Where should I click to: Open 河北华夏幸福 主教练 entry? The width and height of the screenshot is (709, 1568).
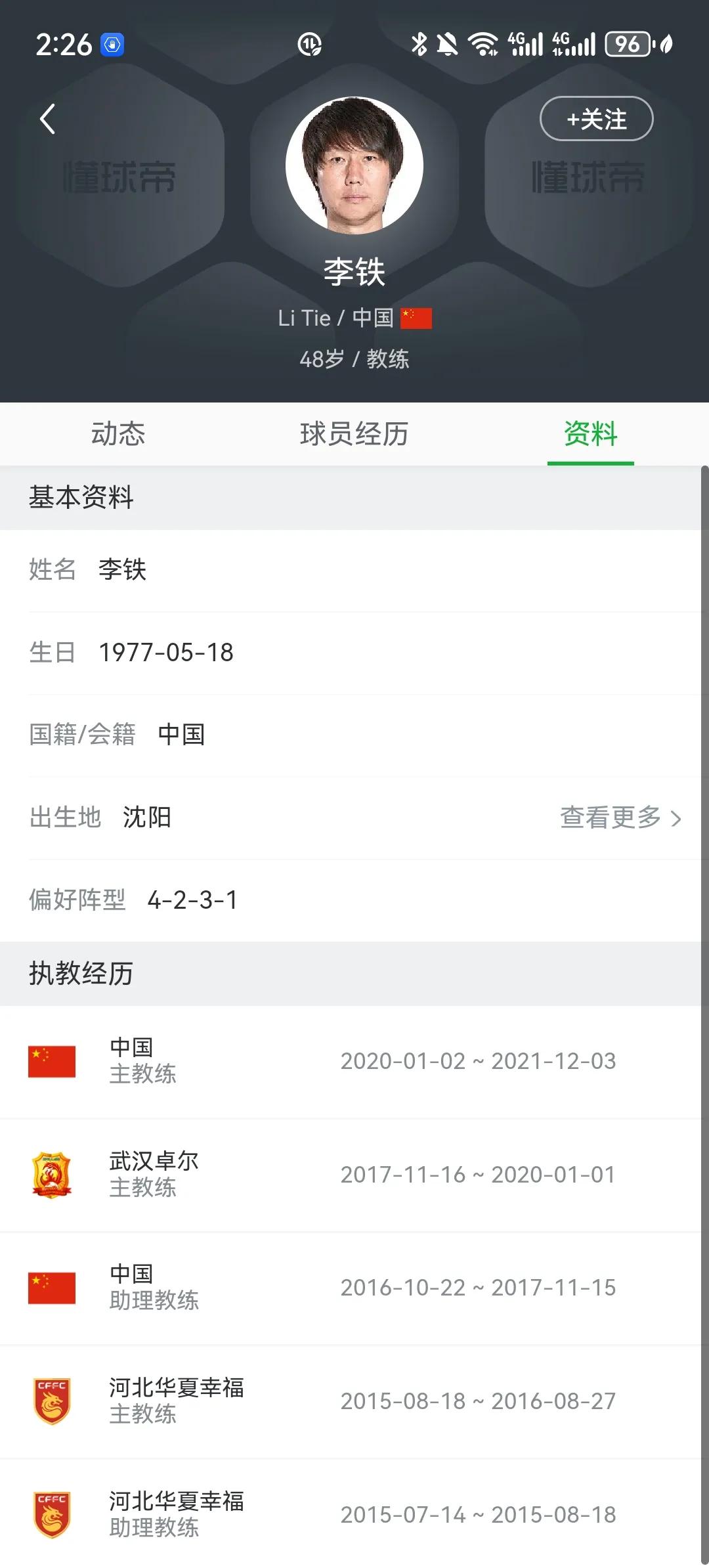point(351,1401)
